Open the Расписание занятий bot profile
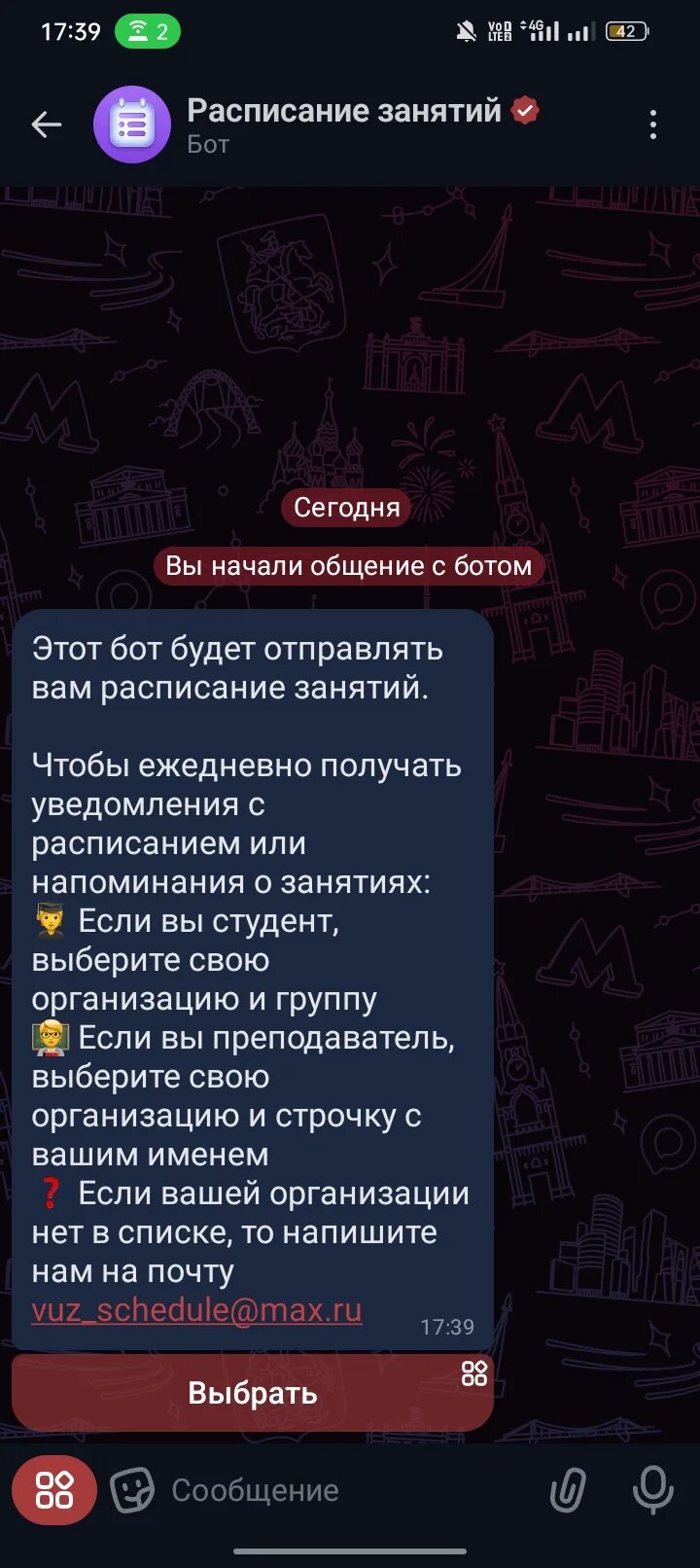Viewport: 700px width, 1568px height. 343,124
